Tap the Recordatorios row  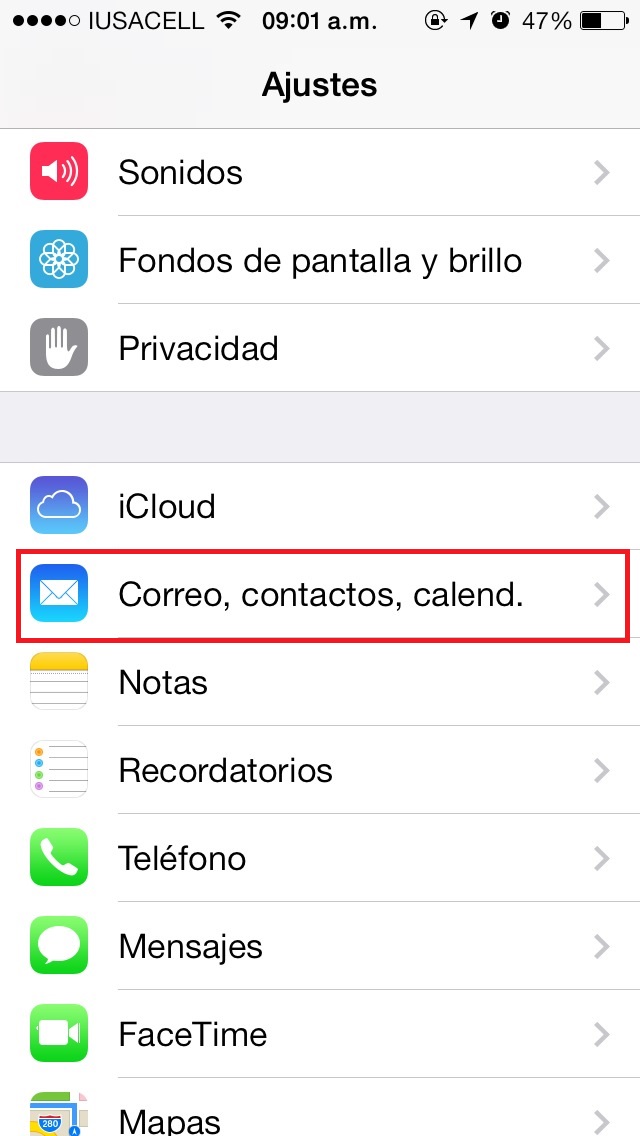(320, 769)
